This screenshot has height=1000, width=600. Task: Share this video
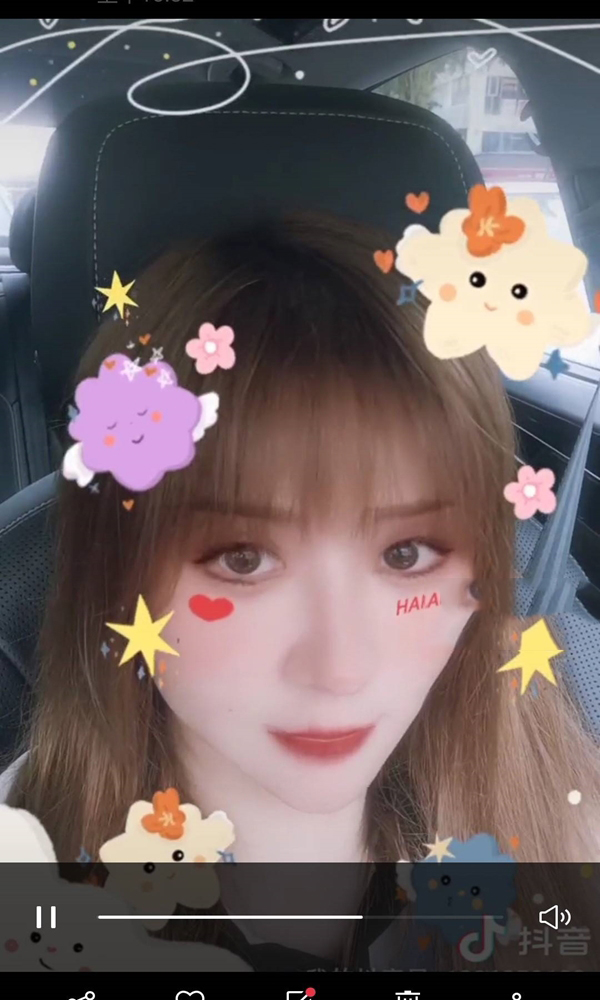(82, 995)
